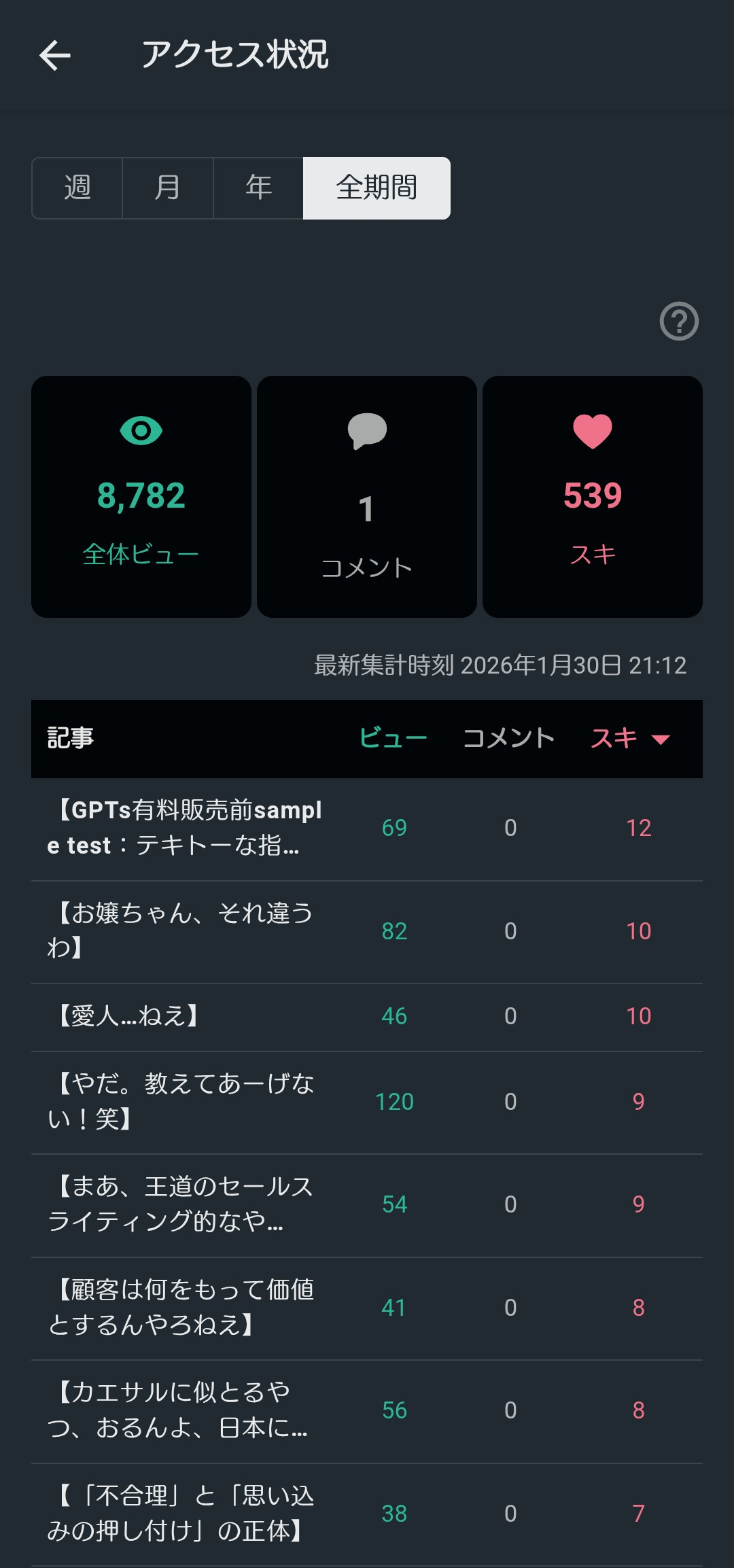Open article 【まあ、王道のセールスライティング的なや…

coord(180,1204)
